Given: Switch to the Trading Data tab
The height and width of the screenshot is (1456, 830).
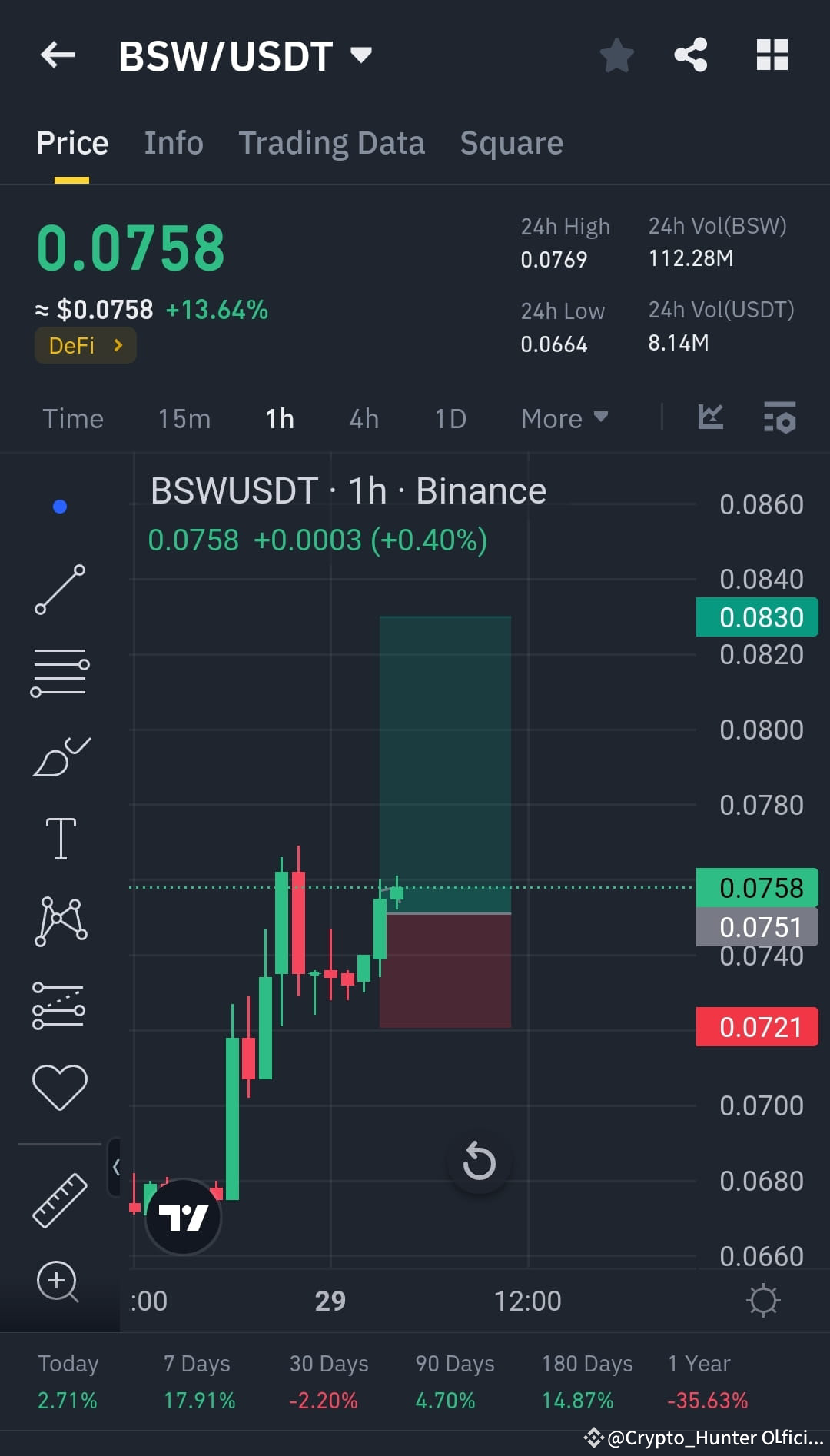Looking at the screenshot, I should coord(332,143).
